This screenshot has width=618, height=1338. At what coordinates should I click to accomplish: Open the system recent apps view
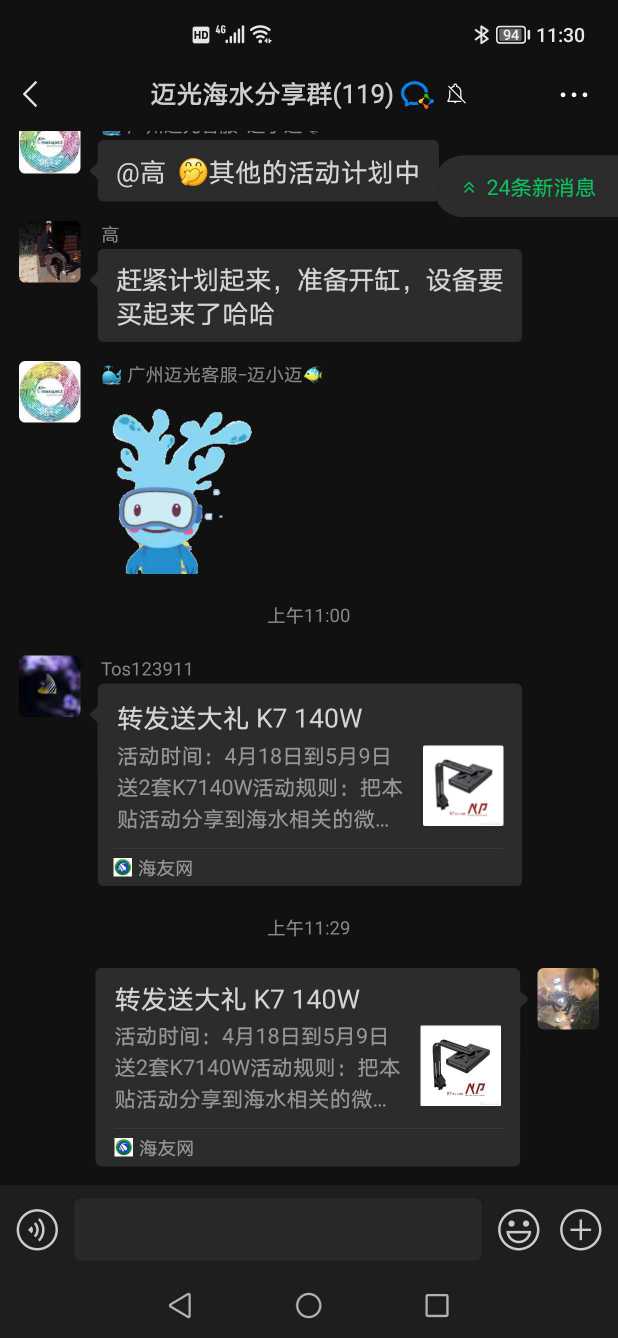[x=436, y=1305]
